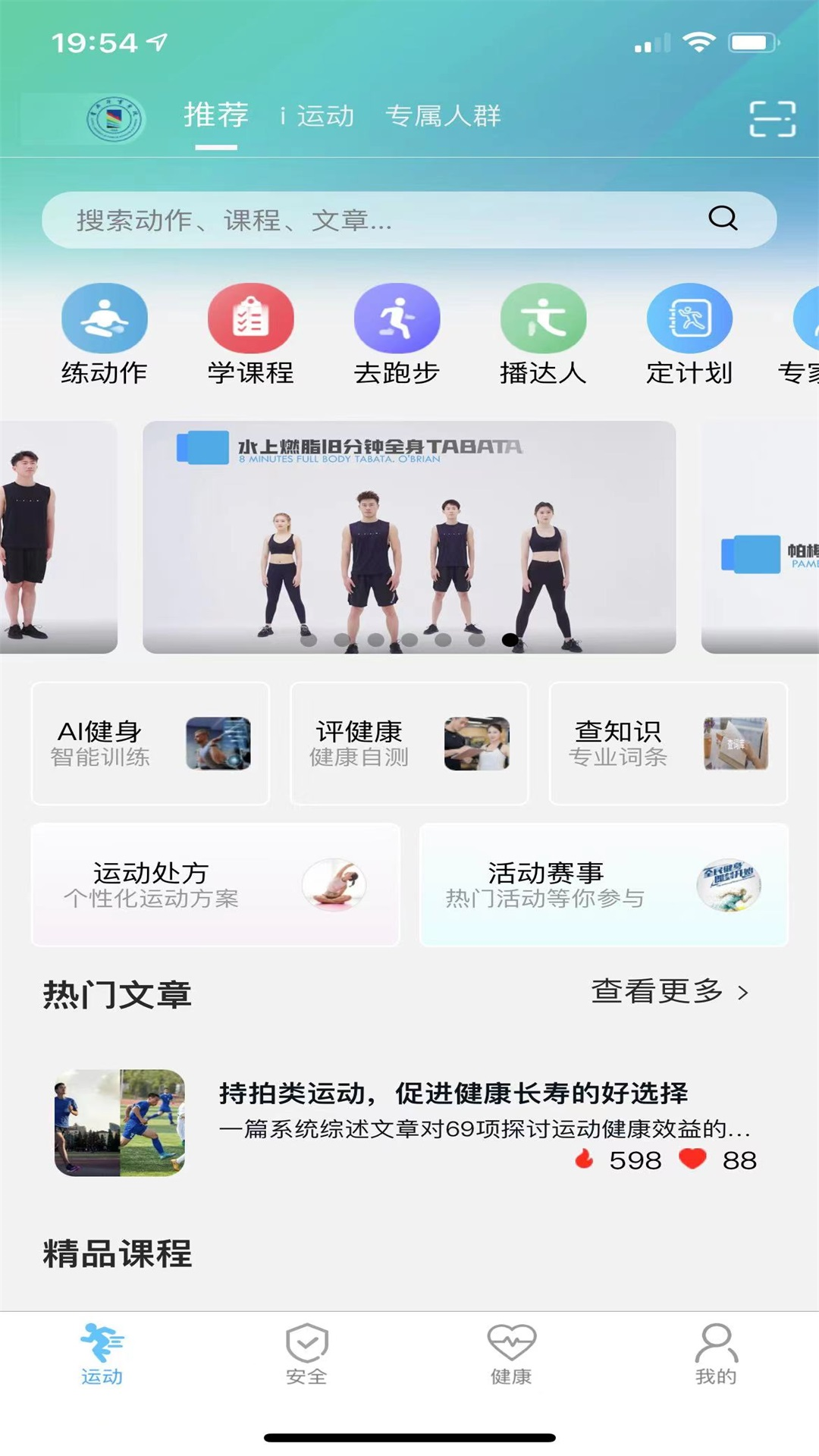Open 播达人 shortcut

543,334
